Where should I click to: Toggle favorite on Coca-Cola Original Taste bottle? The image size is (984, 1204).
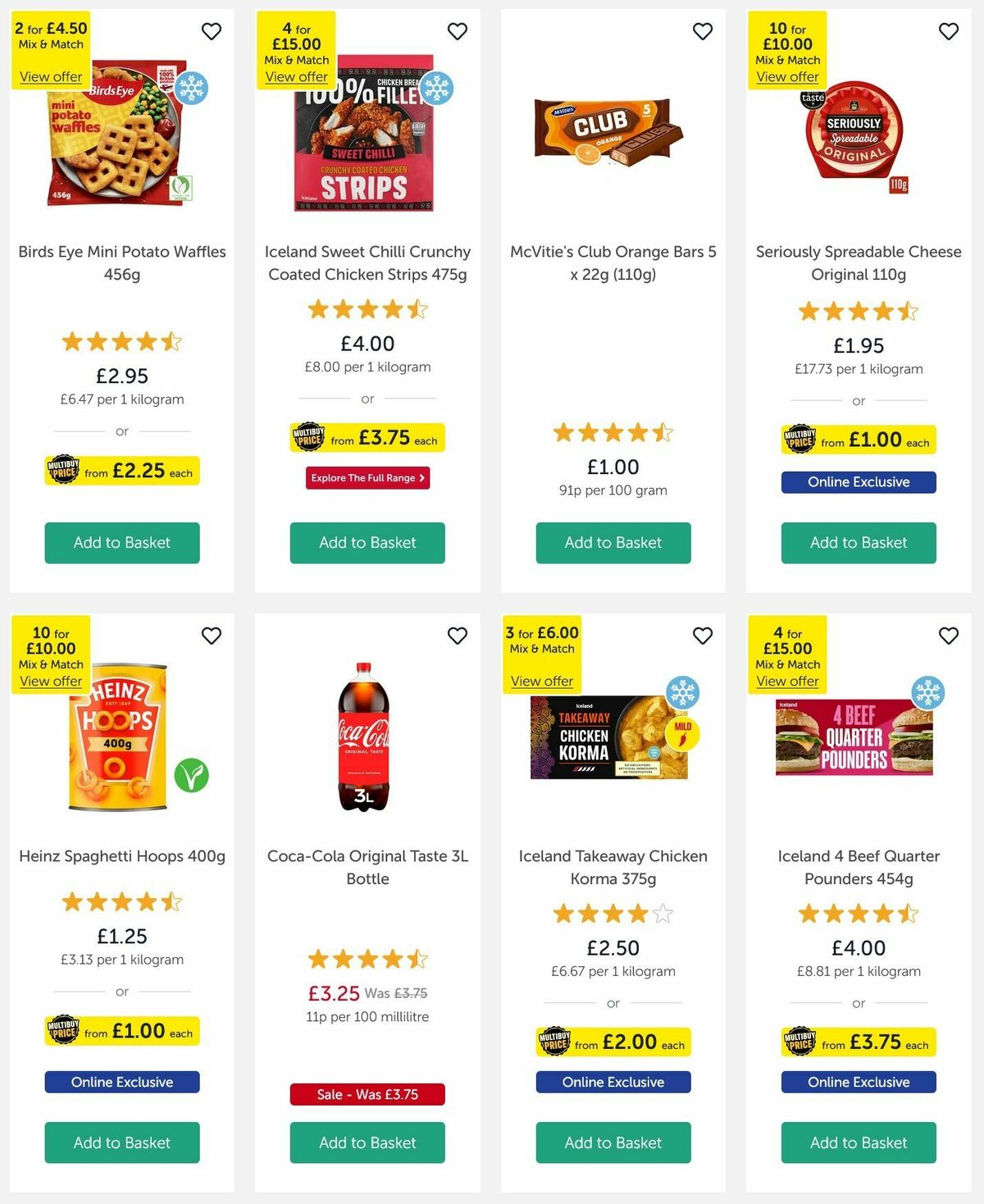coord(457,636)
